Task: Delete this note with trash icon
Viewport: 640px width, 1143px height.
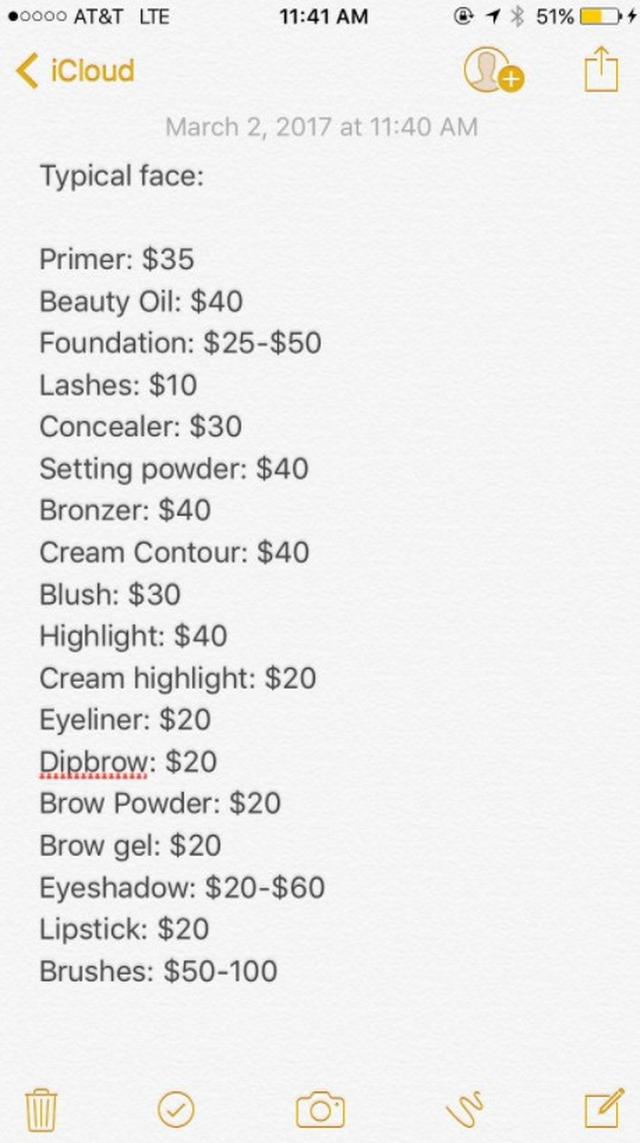Action: (x=41, y=1108)
